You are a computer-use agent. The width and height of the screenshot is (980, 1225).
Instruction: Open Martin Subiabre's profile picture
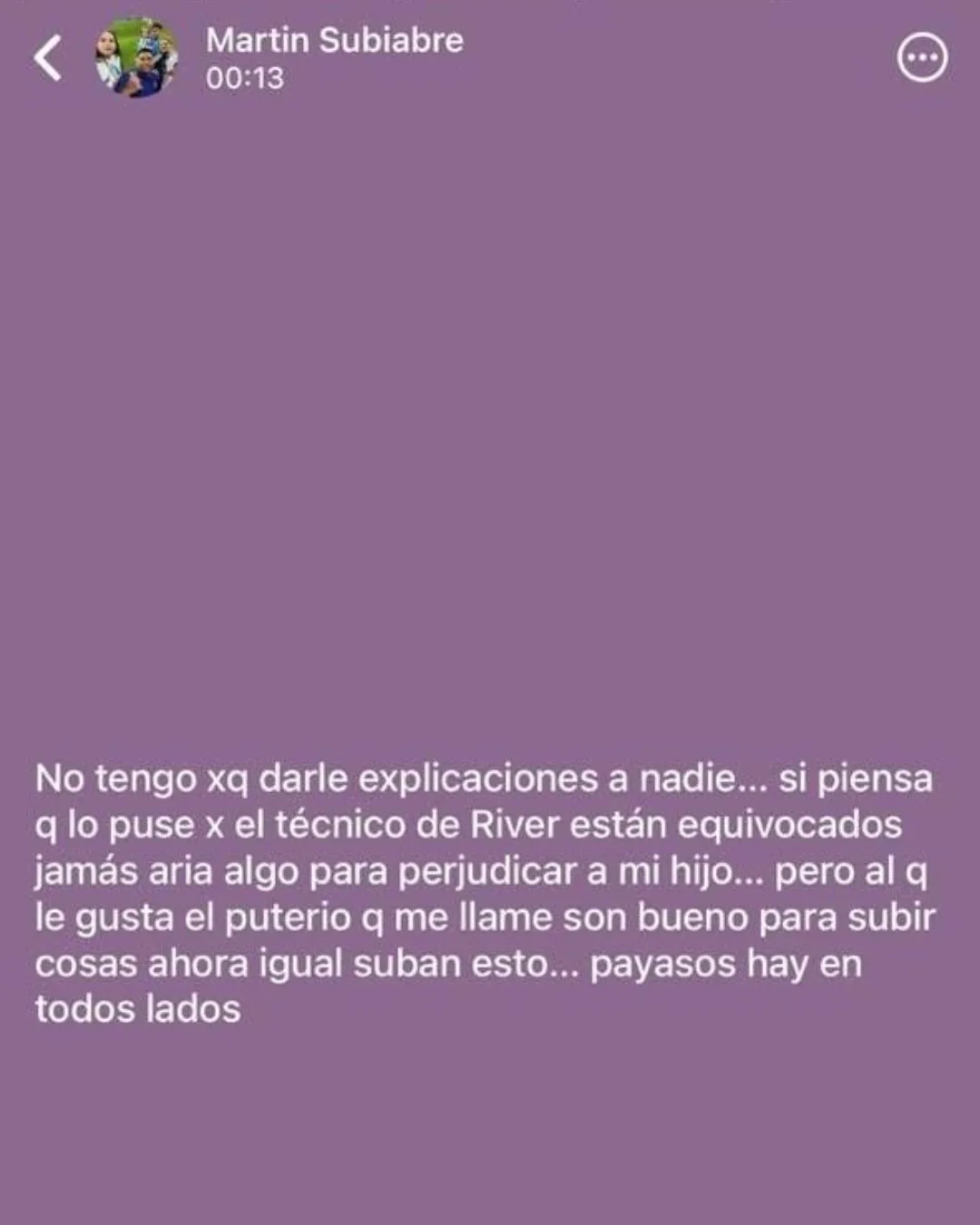click(137, 58)
